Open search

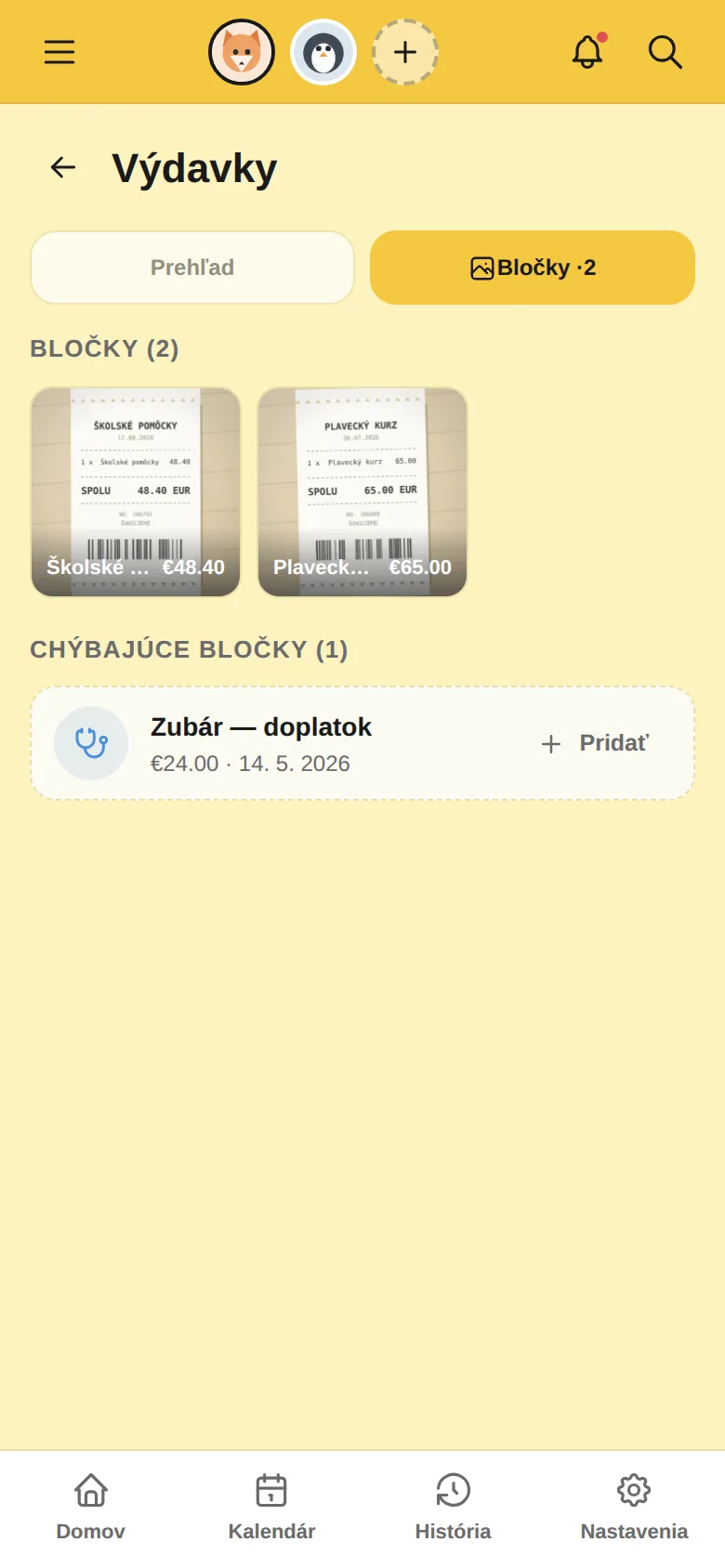tap(666, 52)
